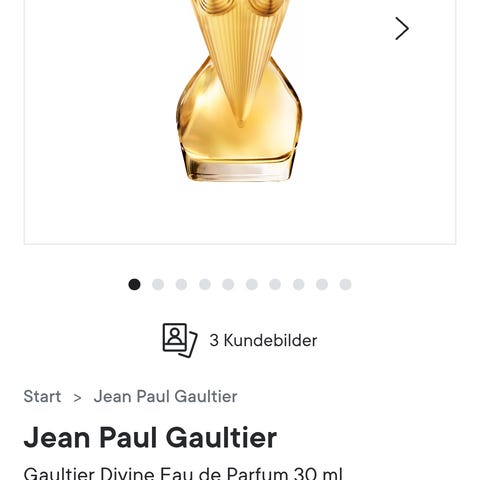The width and height of the screenshot is (480, 480).
Task: Select the second image indicator dot
Action: click(158, 284)
